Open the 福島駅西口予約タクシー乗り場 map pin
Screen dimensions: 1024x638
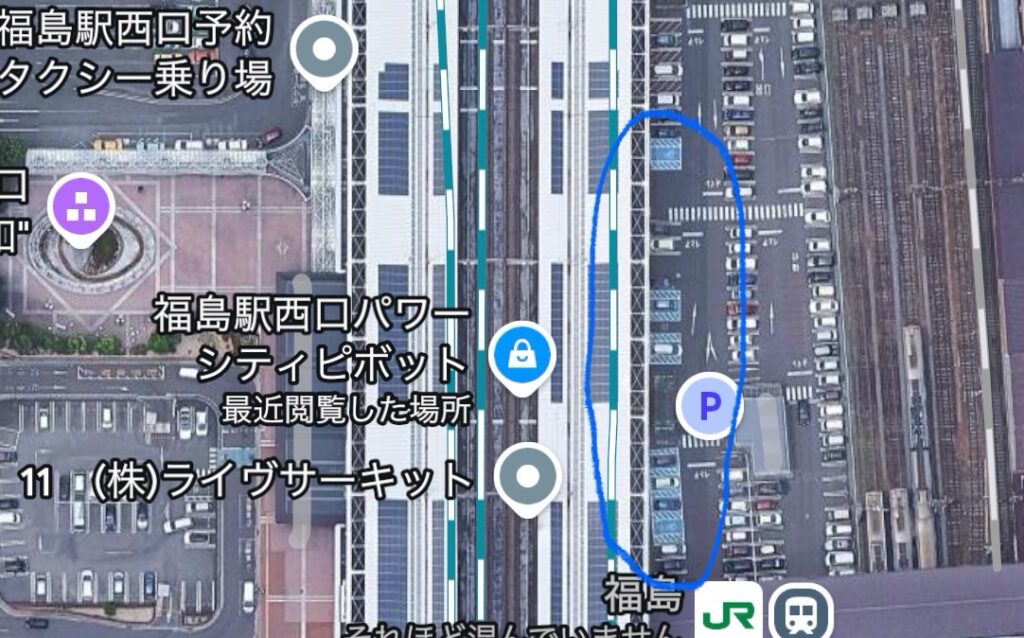[x=323, y=48]
